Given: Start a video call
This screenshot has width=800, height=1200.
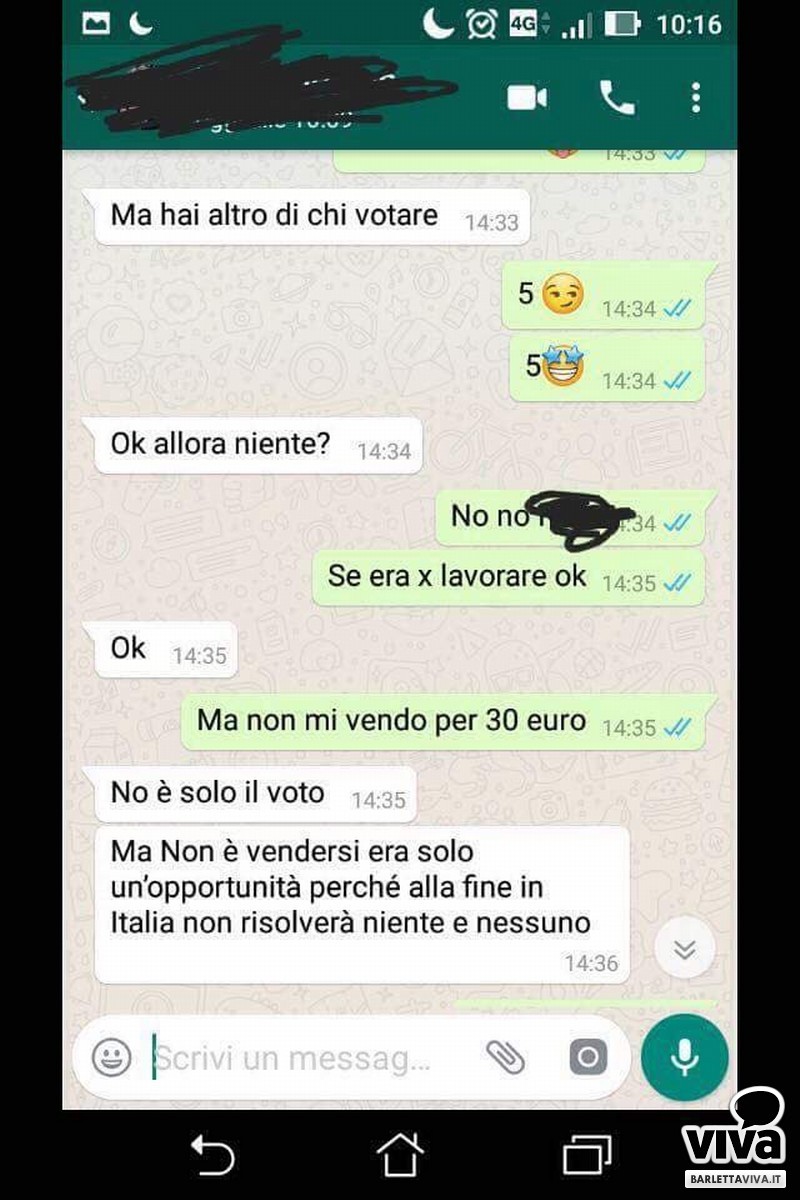Looking at the screenshot, I should 527,97.
